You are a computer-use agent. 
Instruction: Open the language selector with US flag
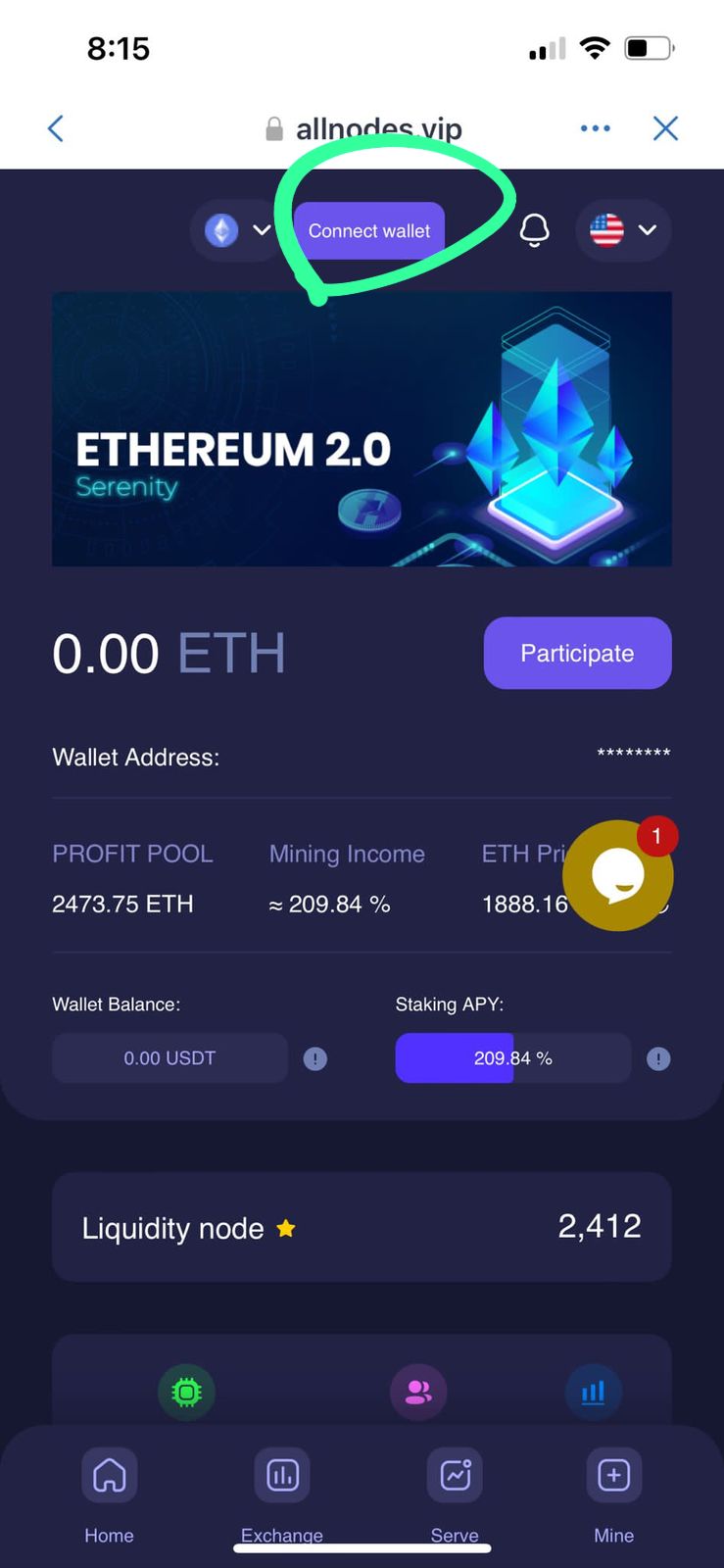pos(623,230)
